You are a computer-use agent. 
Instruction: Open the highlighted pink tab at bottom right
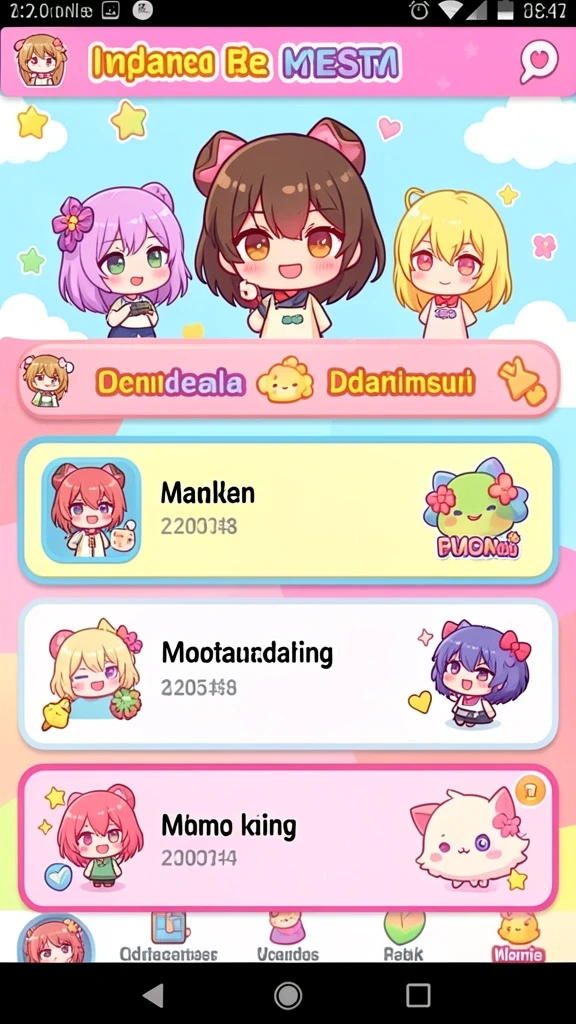(x=518, y=938)
